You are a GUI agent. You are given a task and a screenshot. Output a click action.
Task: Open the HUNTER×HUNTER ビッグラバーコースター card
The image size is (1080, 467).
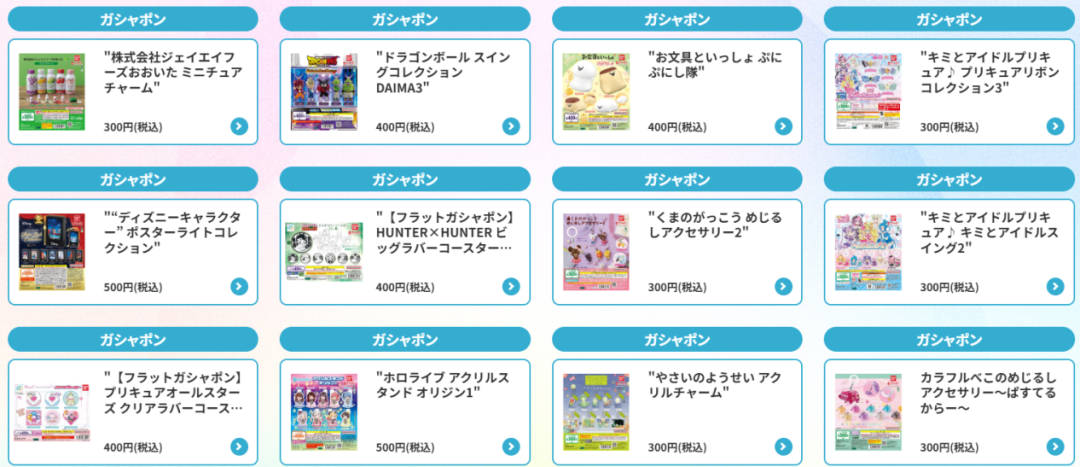click(x=405, y=252)
